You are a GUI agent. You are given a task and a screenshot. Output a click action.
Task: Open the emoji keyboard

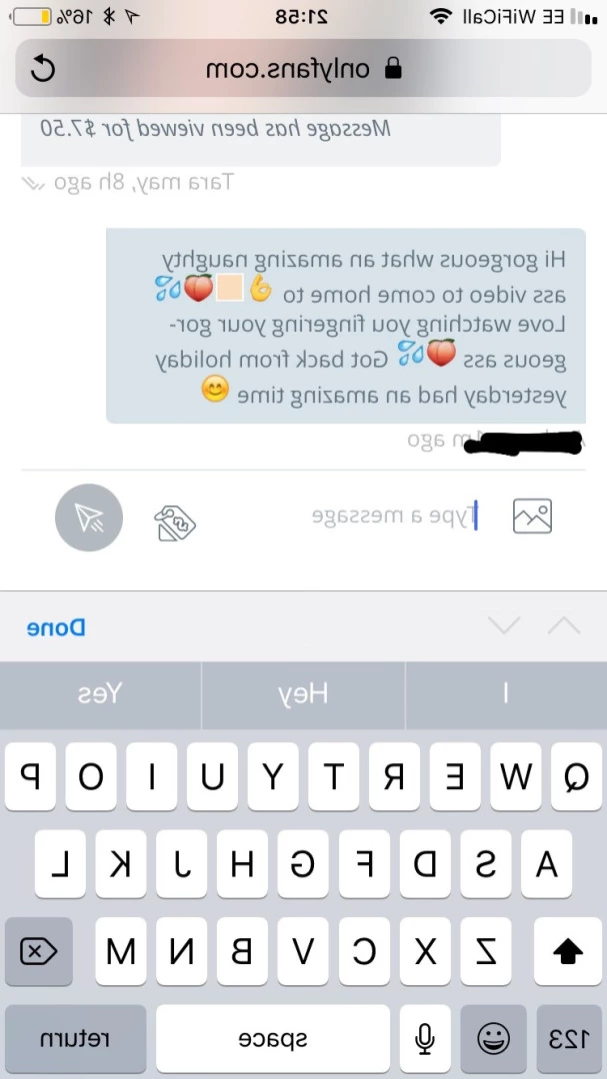click(x=493, y=1039)
